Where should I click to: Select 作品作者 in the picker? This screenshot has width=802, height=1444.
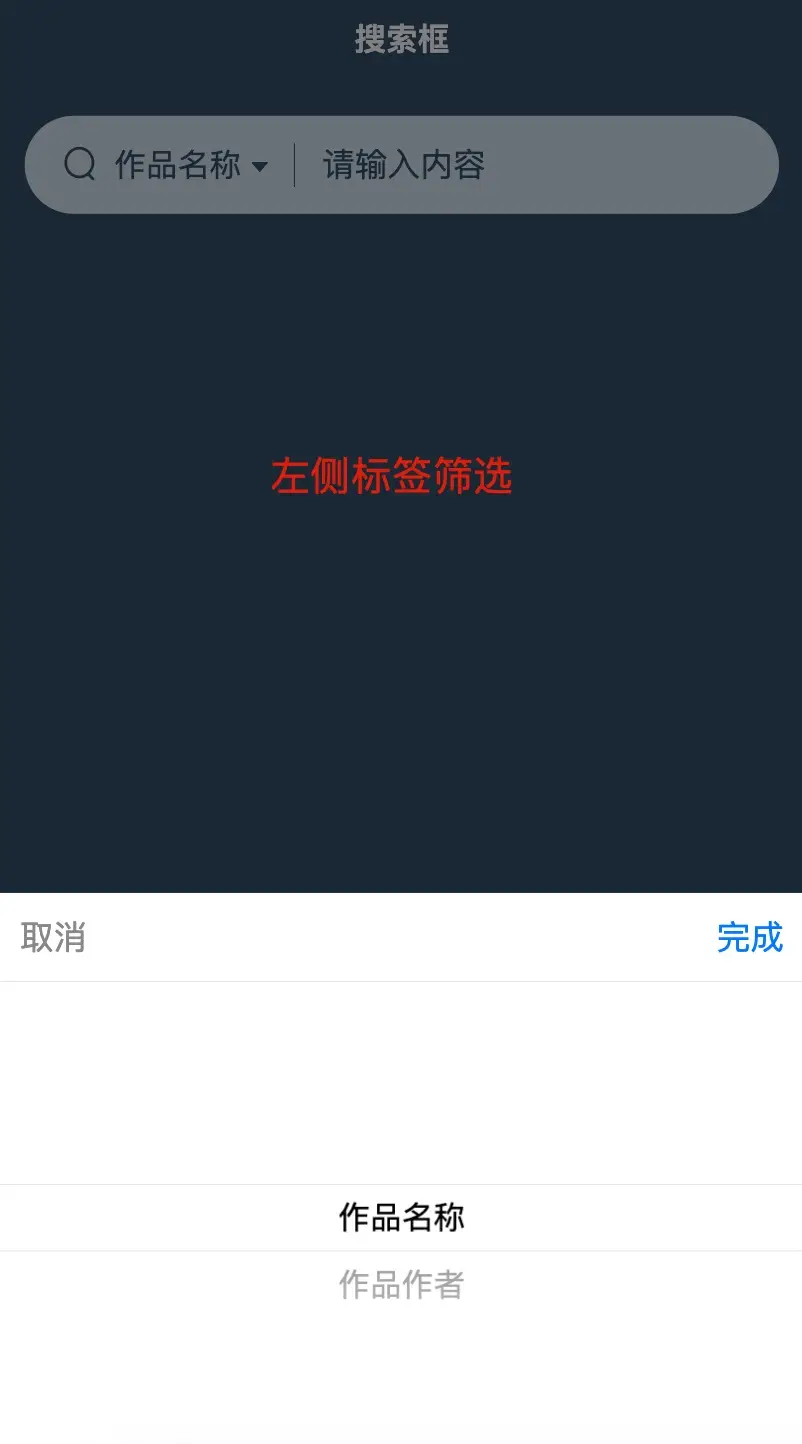coord(401,1284)
